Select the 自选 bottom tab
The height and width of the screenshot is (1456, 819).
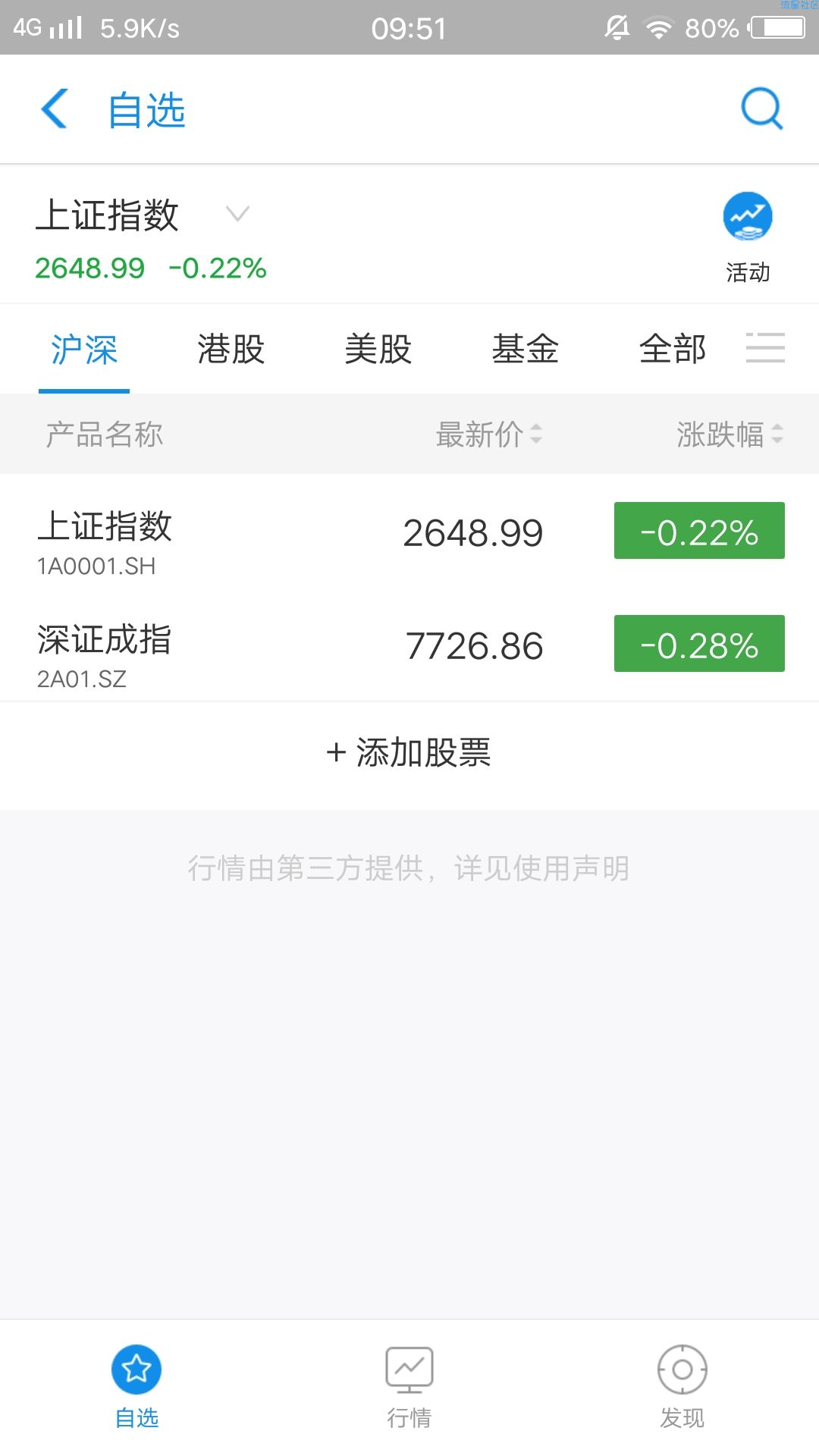[136, 1387]
